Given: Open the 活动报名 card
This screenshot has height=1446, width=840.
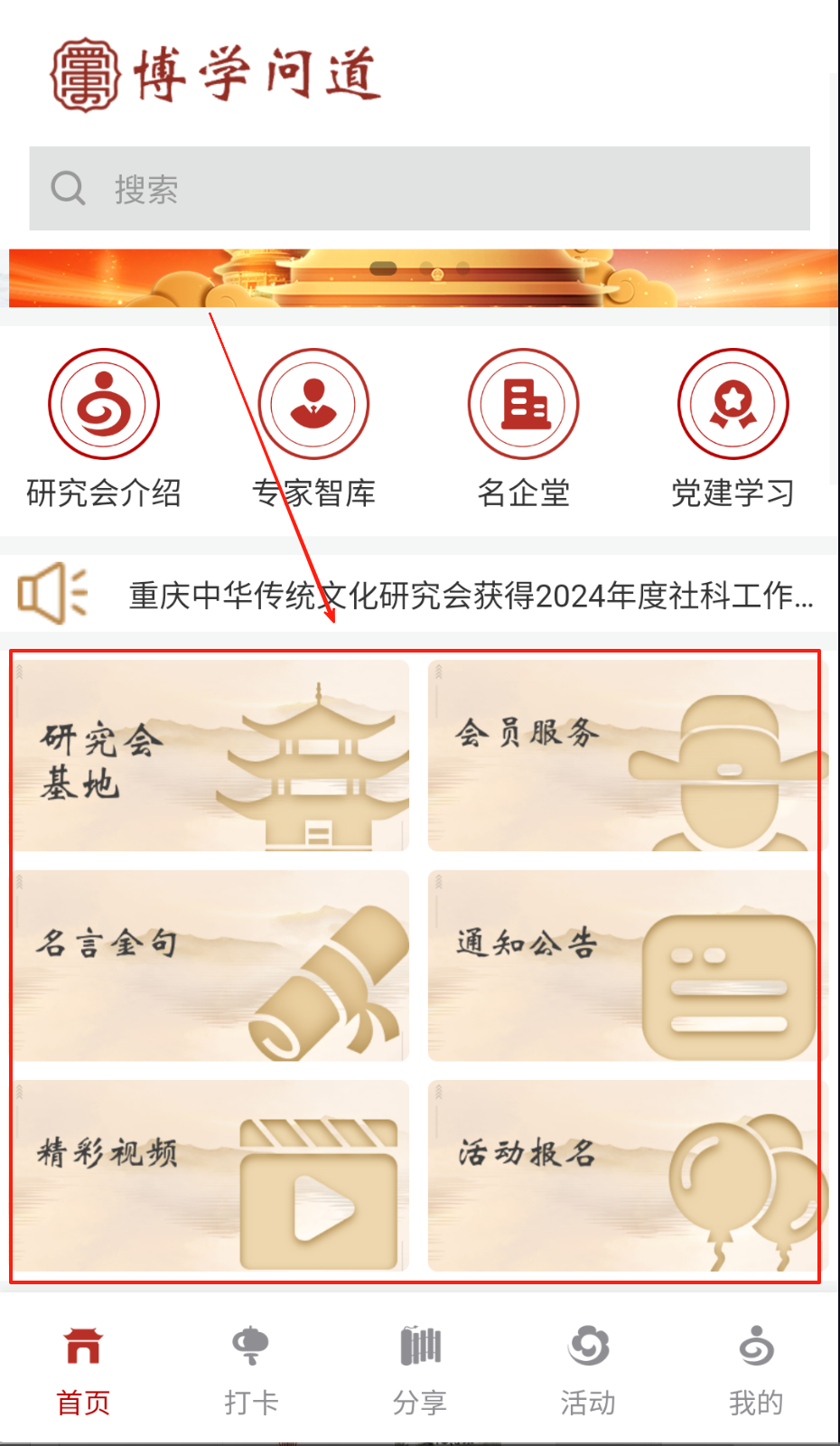Looking at the screenshot, I should 625,1175.
